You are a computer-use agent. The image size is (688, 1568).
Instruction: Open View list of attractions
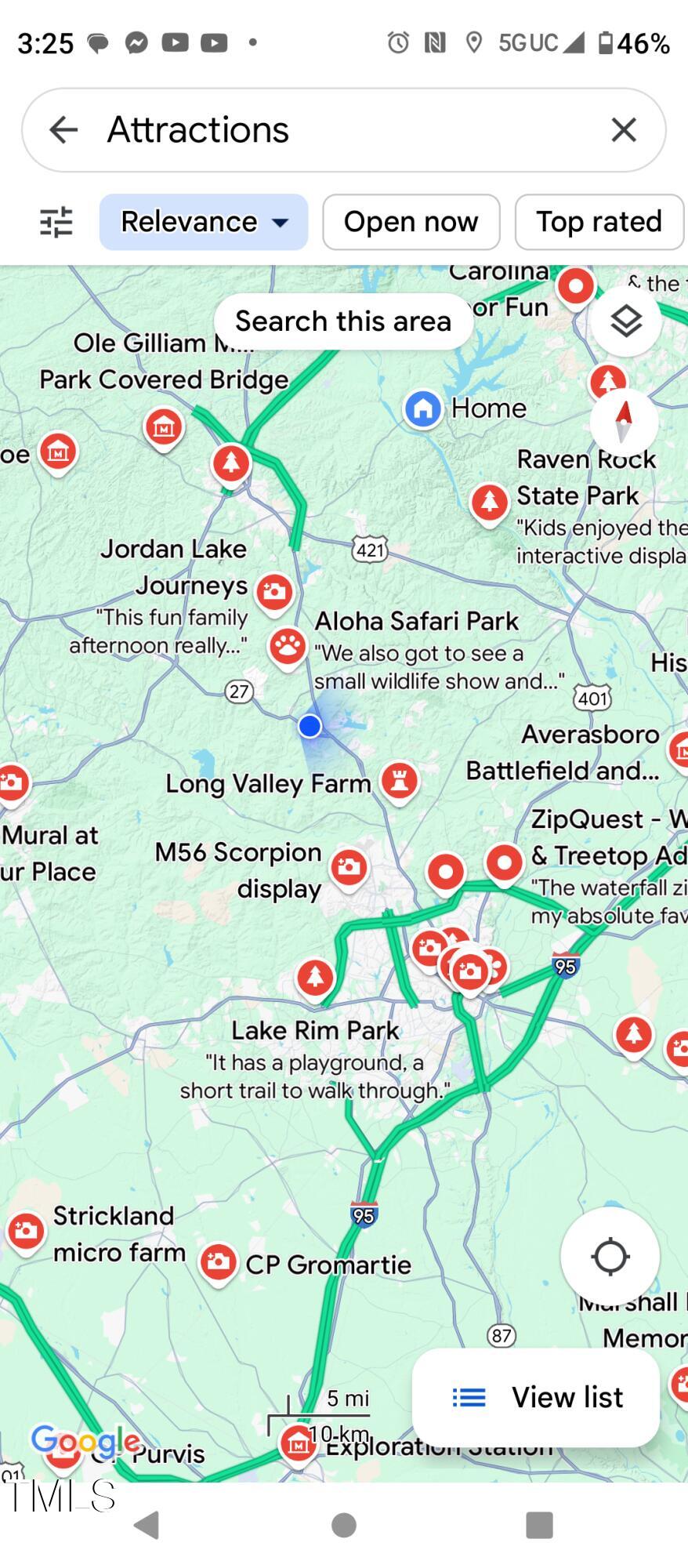(x=536, y=1397)
